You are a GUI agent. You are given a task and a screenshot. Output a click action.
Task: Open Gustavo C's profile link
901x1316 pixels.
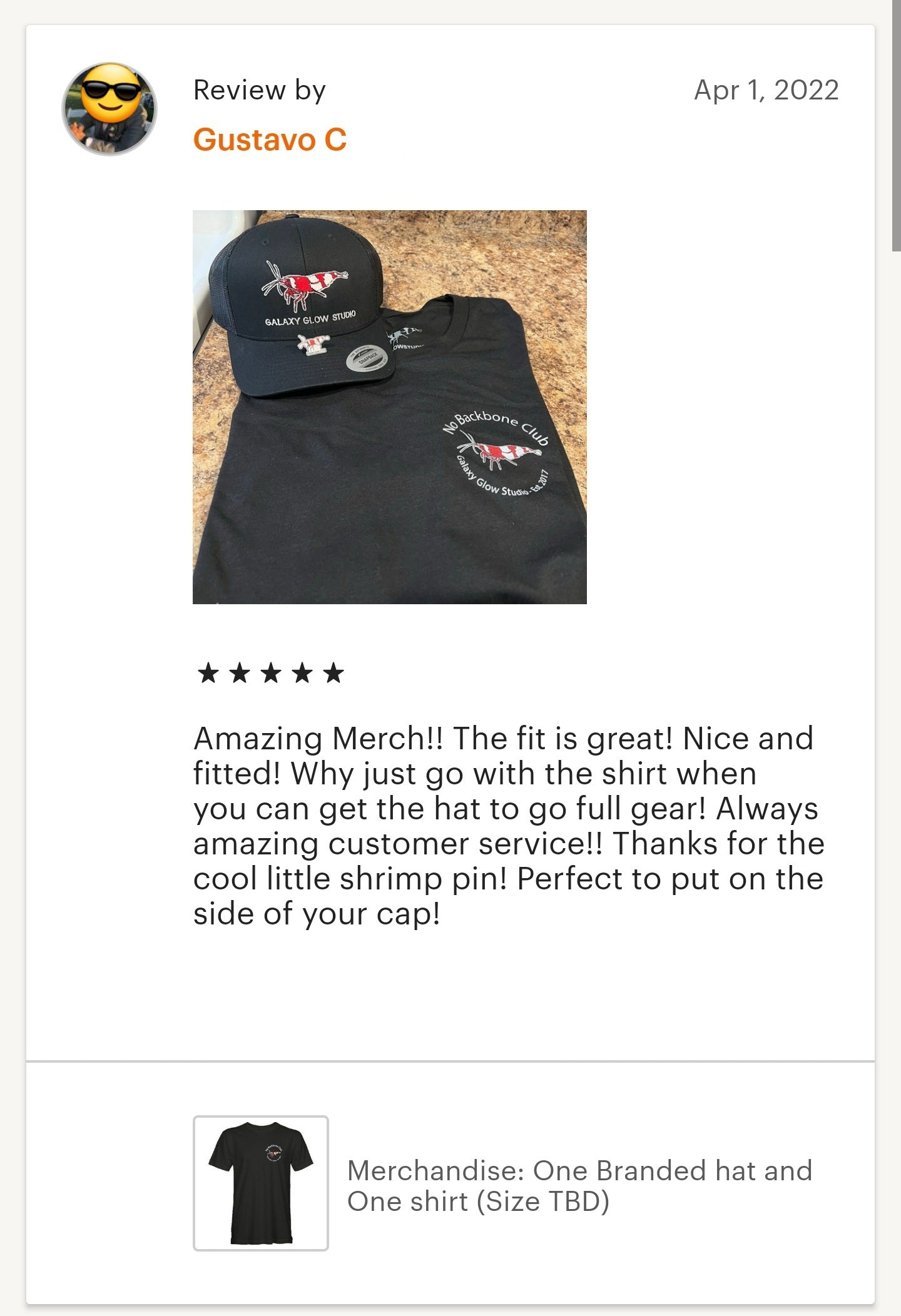pos(270,139)
